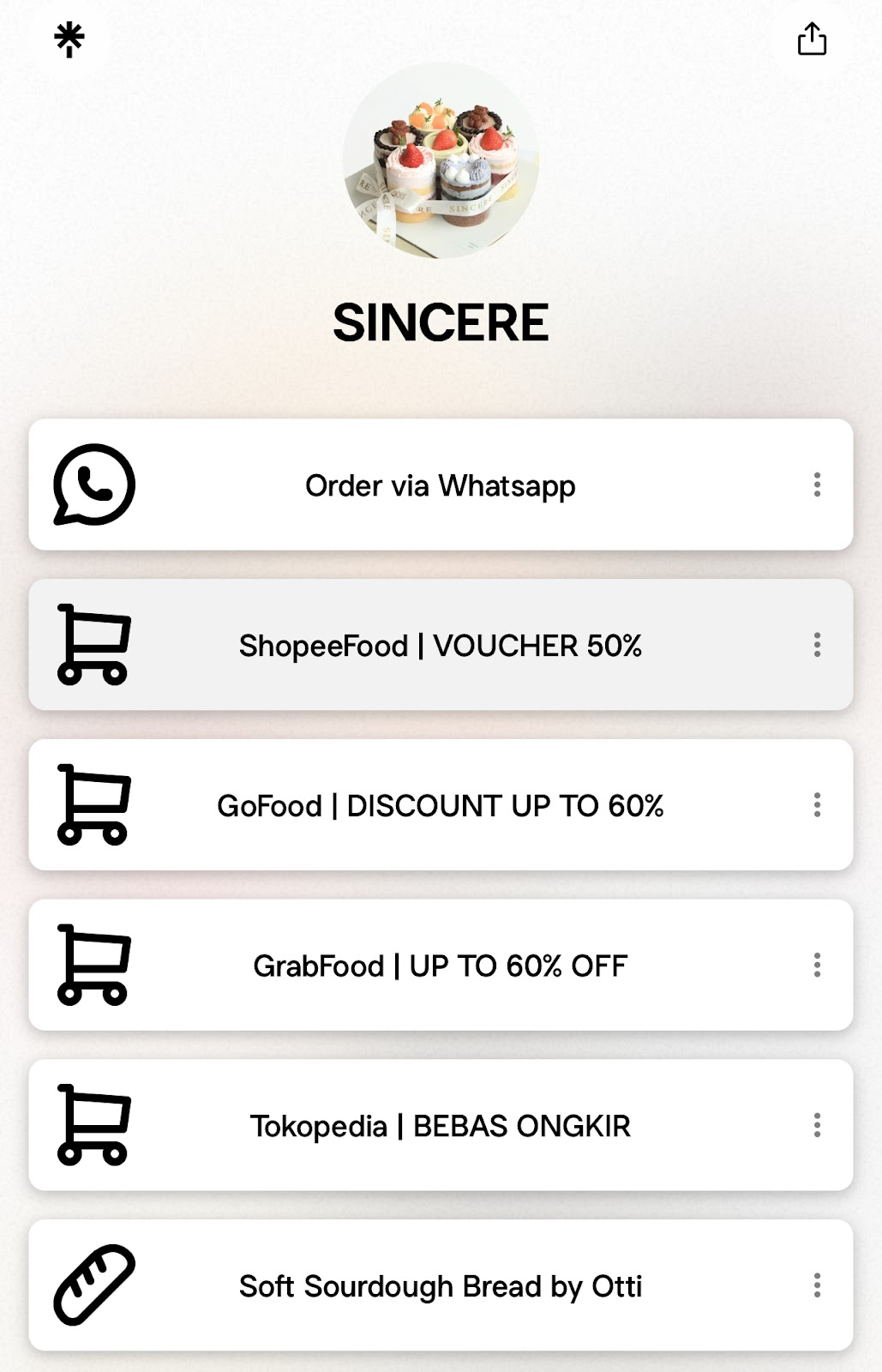The width and height of the screenshot is (882, 1372).
Task: Open Order via Whatsapp link
Action: click(x=440, y=485)
